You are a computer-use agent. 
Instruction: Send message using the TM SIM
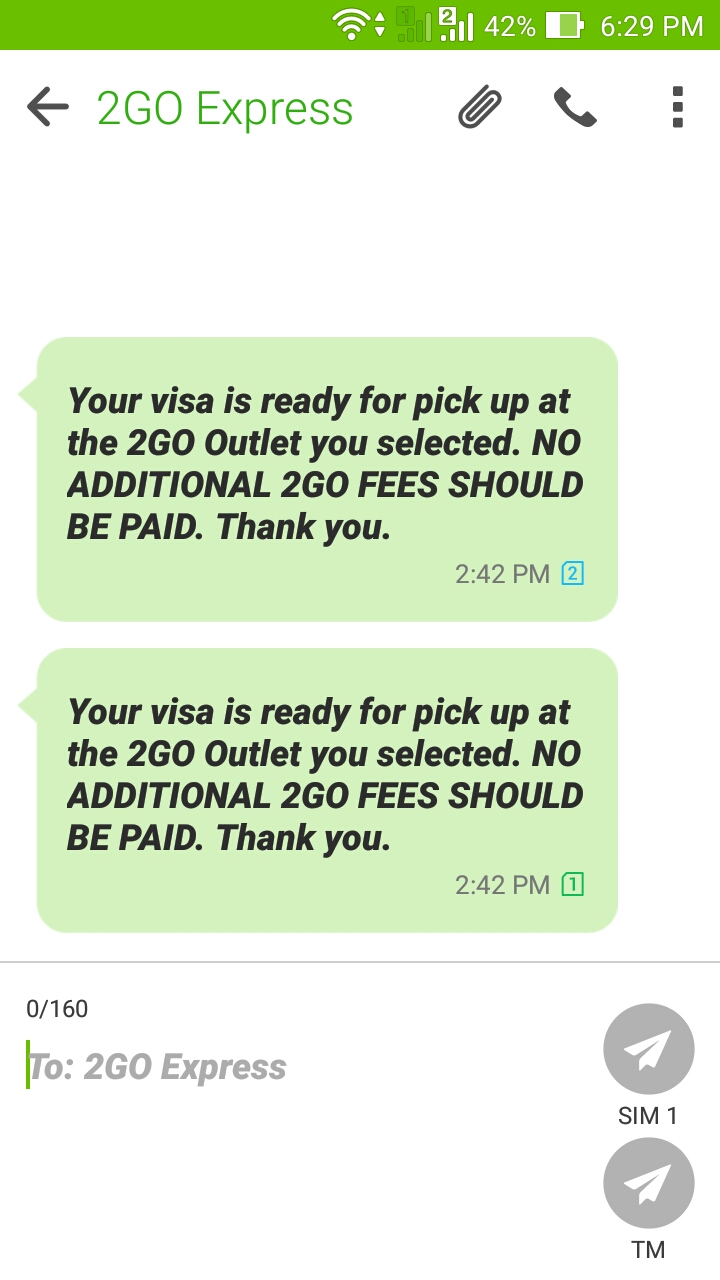coord(648,1183)
